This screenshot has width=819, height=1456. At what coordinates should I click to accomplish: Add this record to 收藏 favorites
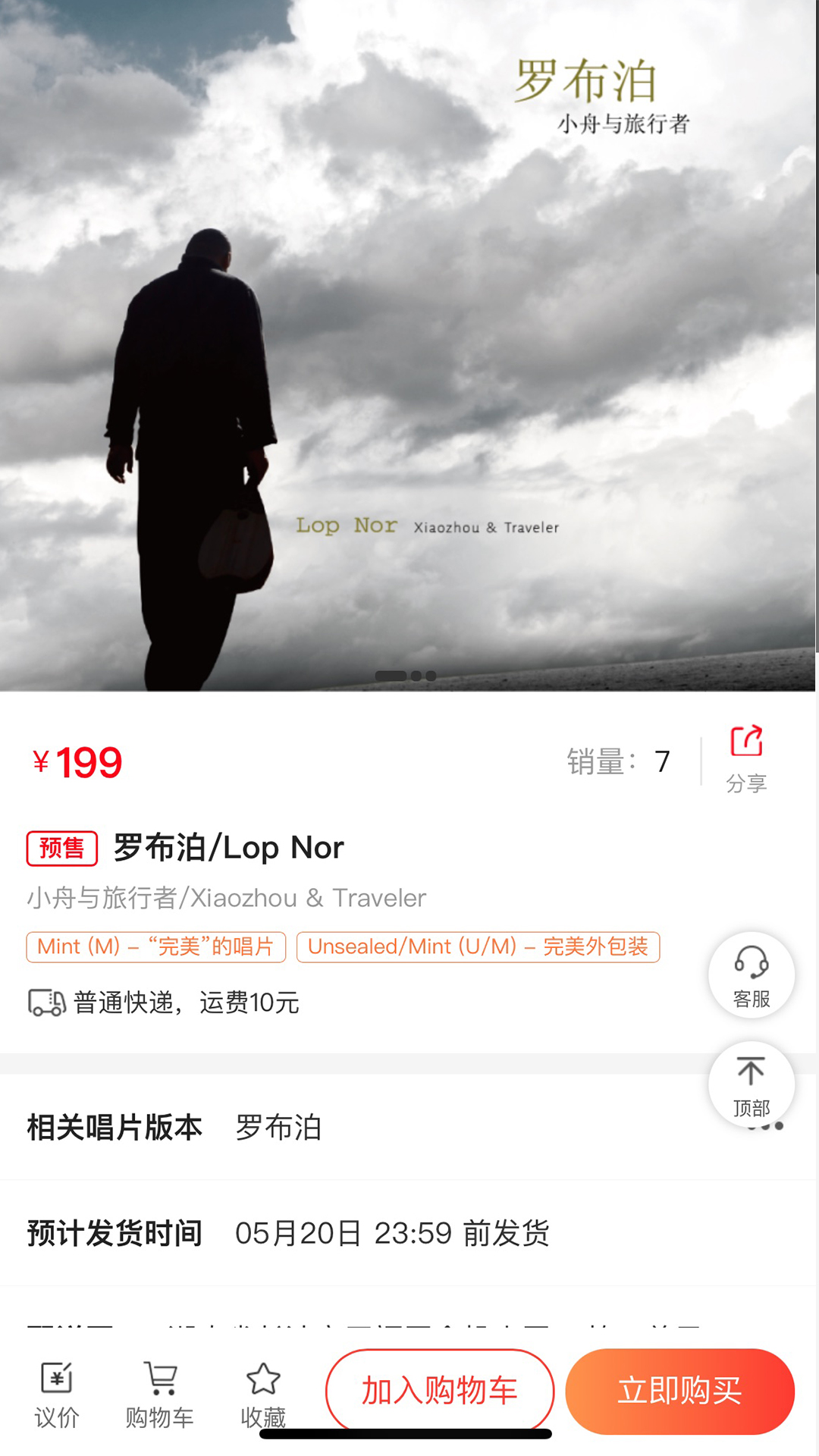(263, 1394)
